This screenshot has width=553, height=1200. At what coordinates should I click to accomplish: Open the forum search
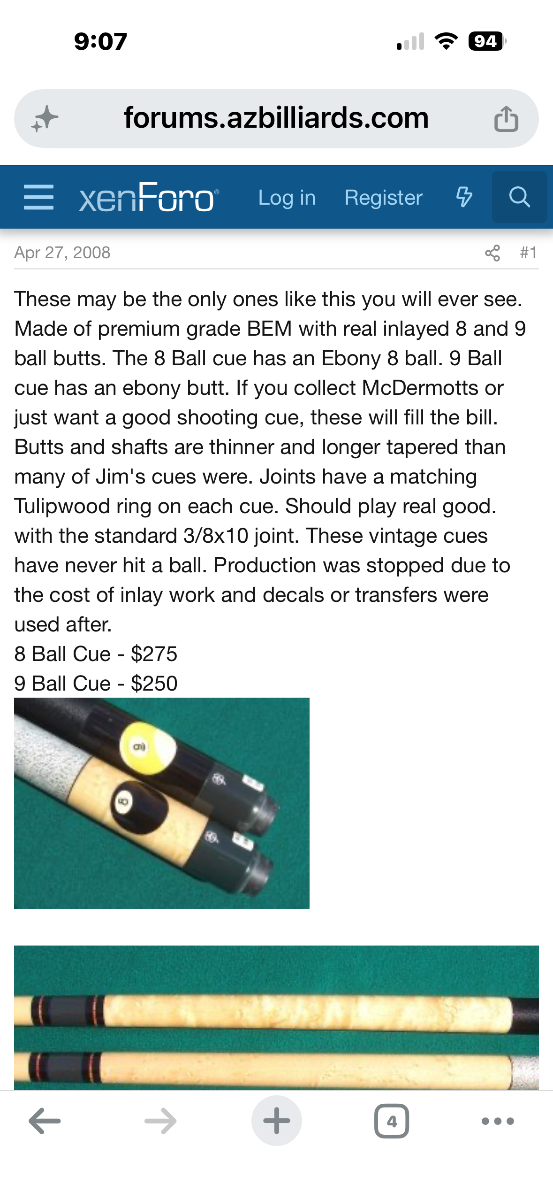[x=519, y=198]
